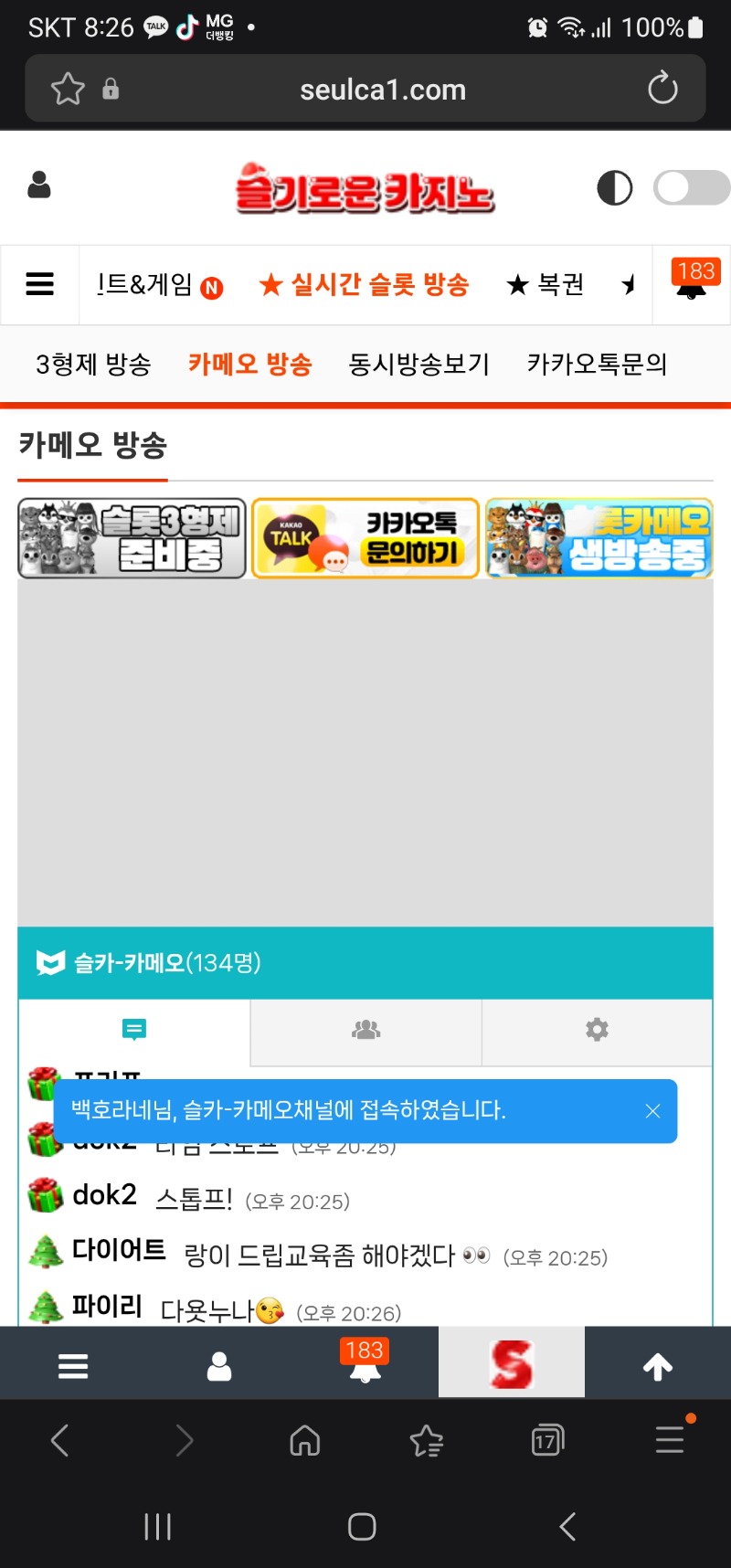Reload the page in the address bar
The width and height of the screenshot is (731, 1568).
(x=662, y=89)
